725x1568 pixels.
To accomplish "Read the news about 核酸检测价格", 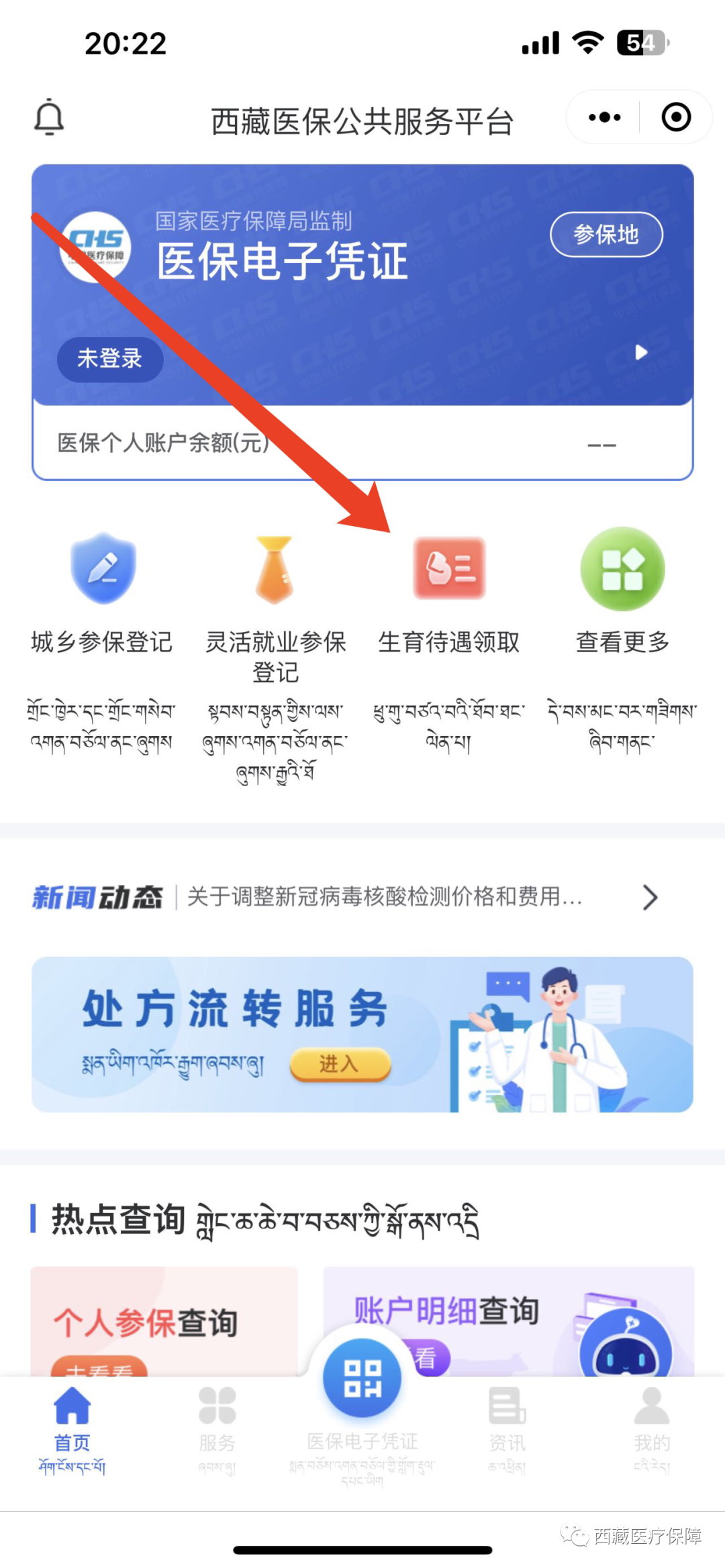I will tap(384, 897).
